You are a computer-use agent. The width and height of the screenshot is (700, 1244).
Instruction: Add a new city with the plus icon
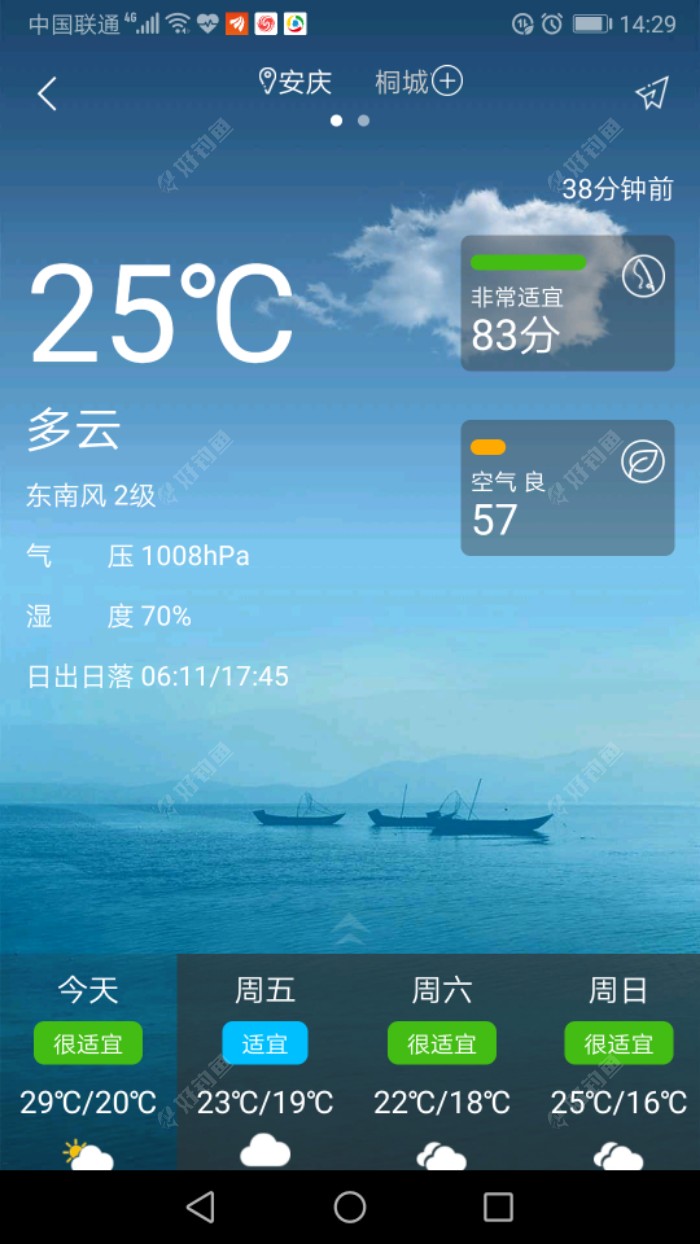coord(447,81)
